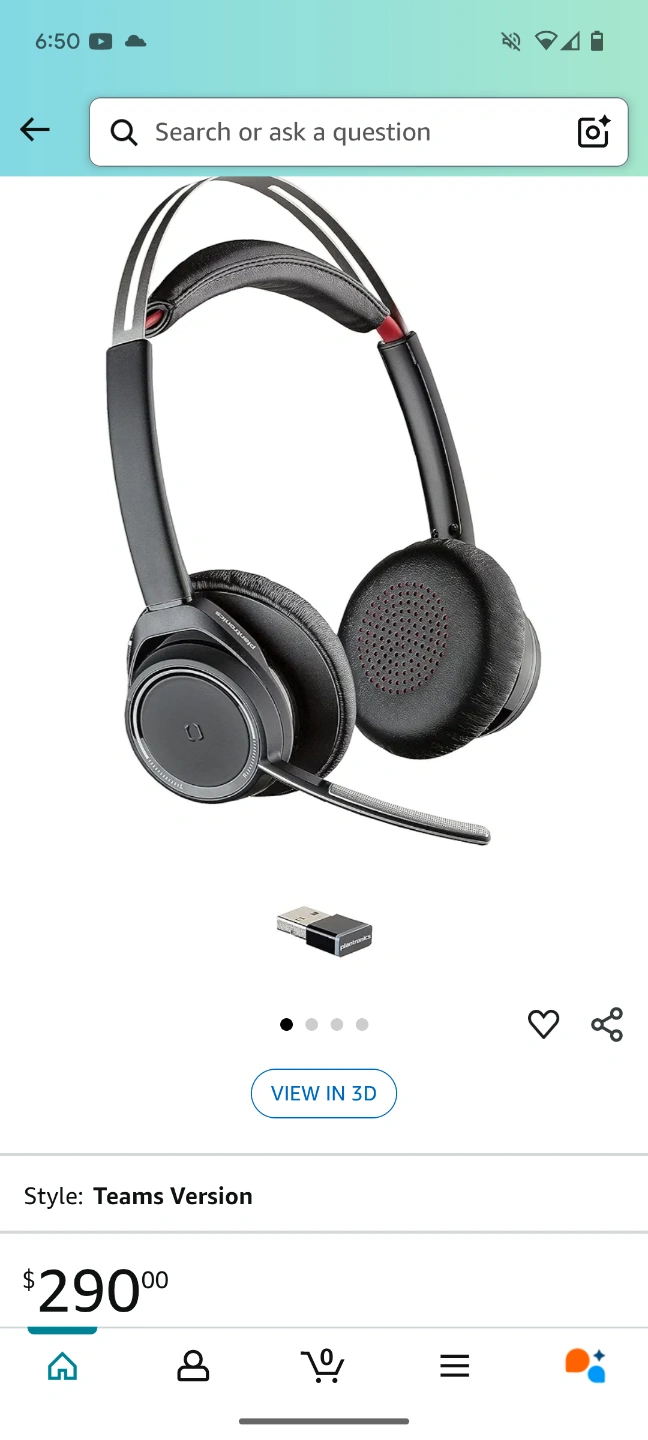Share this product
The height and width of the screenshot is (1440, 648).
[x=607, y=1024]
